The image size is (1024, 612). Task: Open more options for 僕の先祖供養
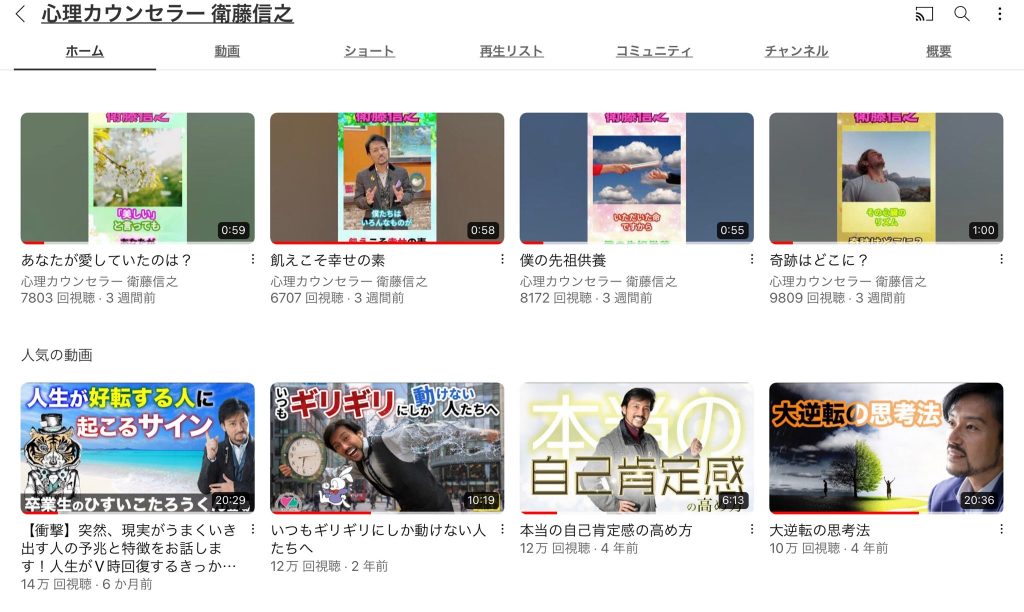coord(752,259)
